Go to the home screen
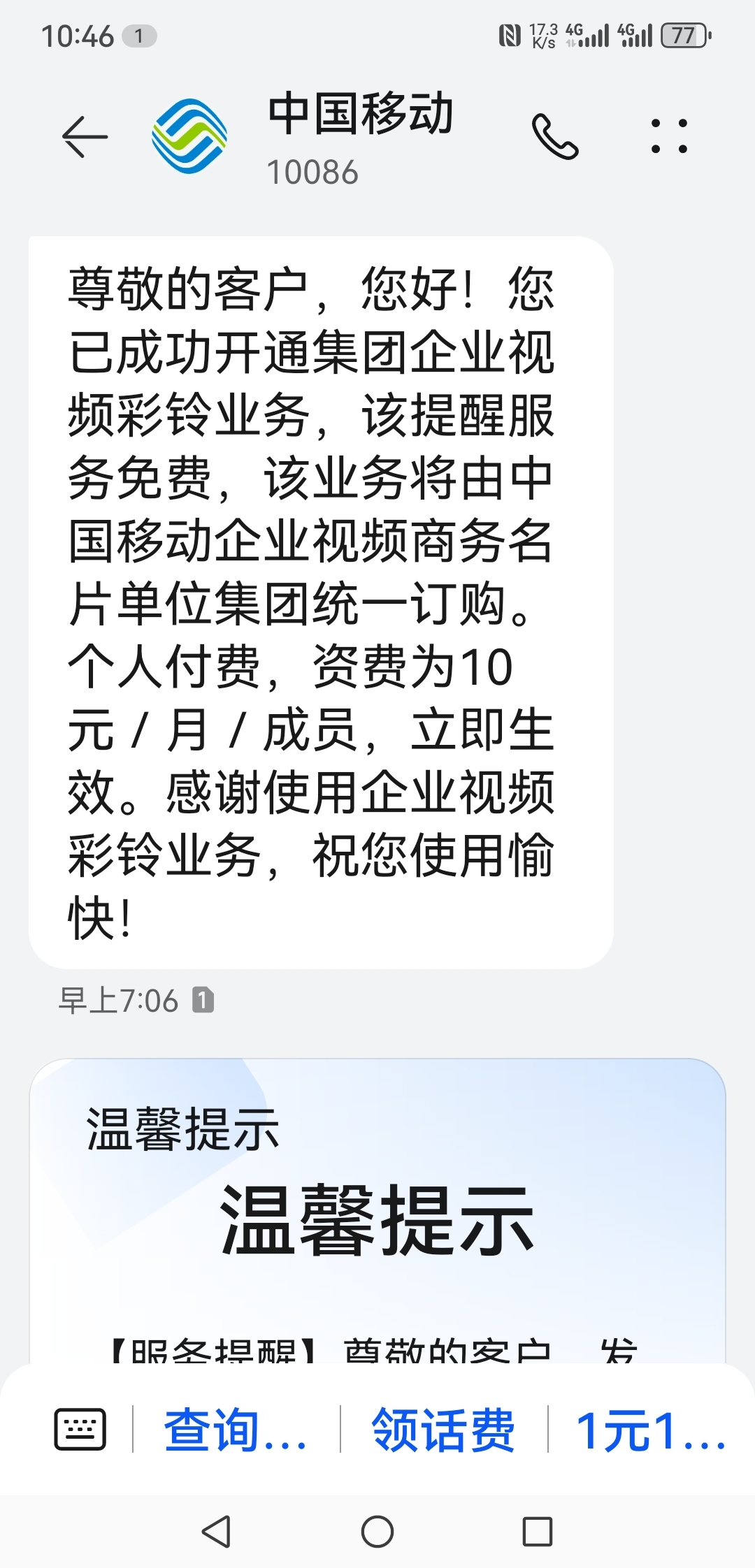This screenshot has height=1568, width=755. coord(377,1532)
